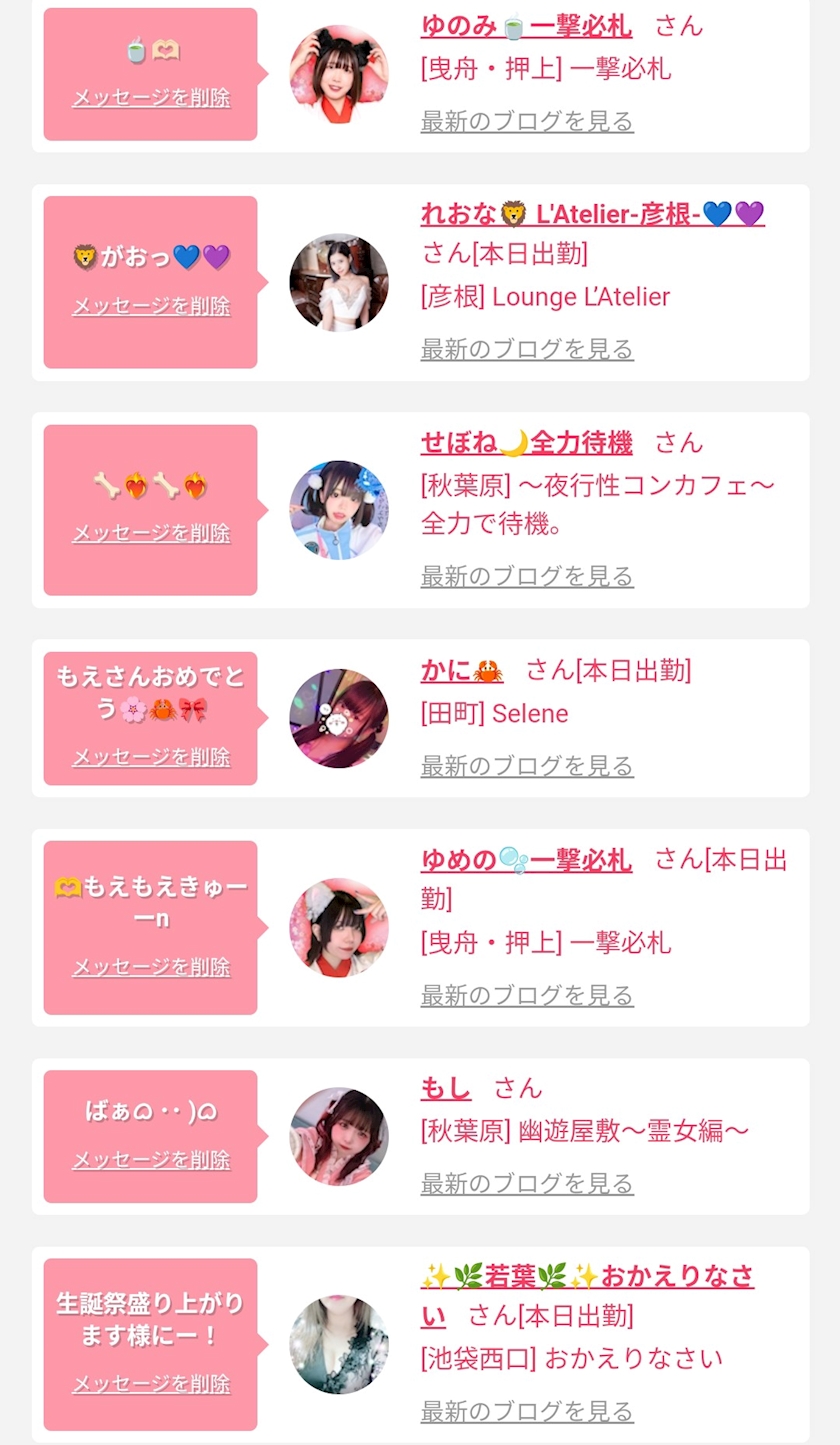View latest blog of もし

pyautogui.click(x=527, y=1184)
